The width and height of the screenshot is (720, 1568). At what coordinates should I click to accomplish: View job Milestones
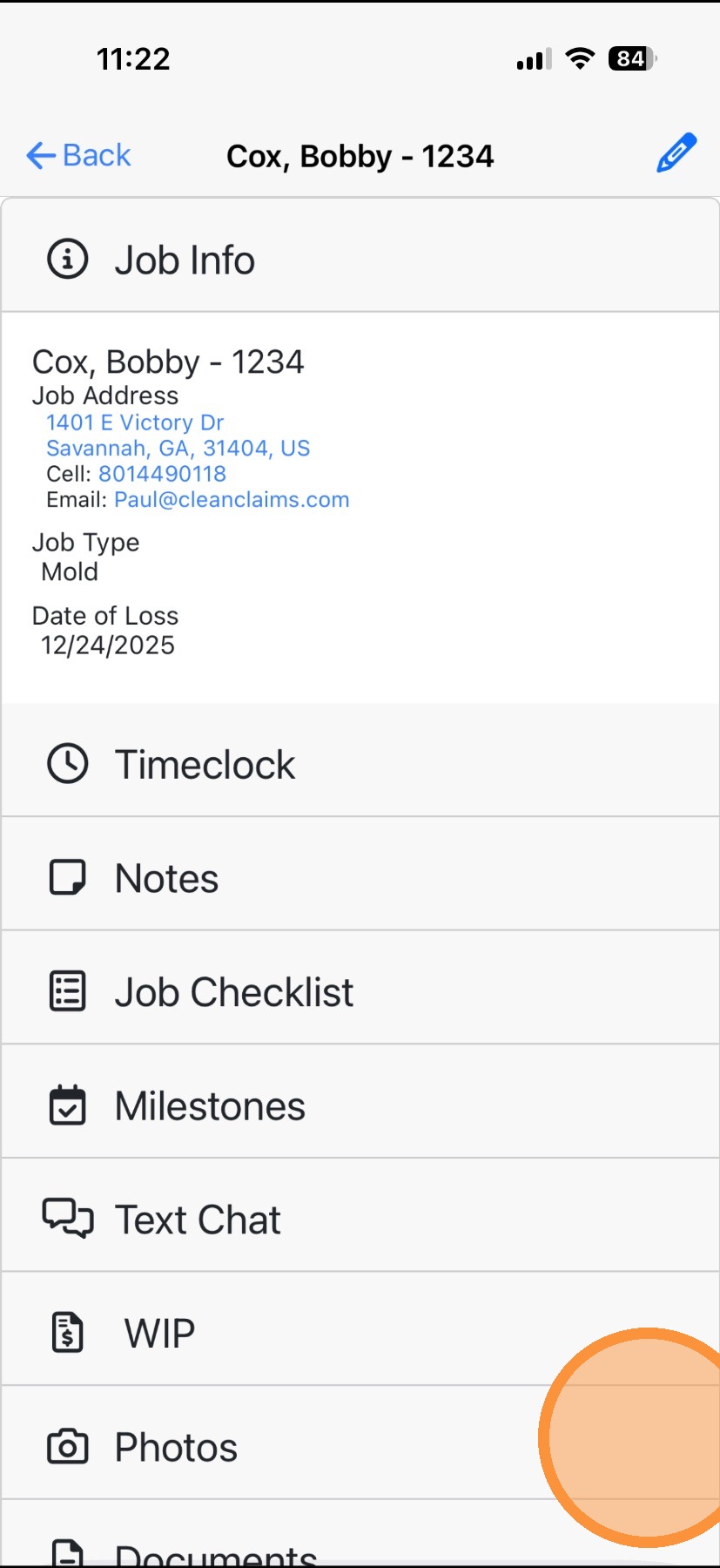point(210,1106)
